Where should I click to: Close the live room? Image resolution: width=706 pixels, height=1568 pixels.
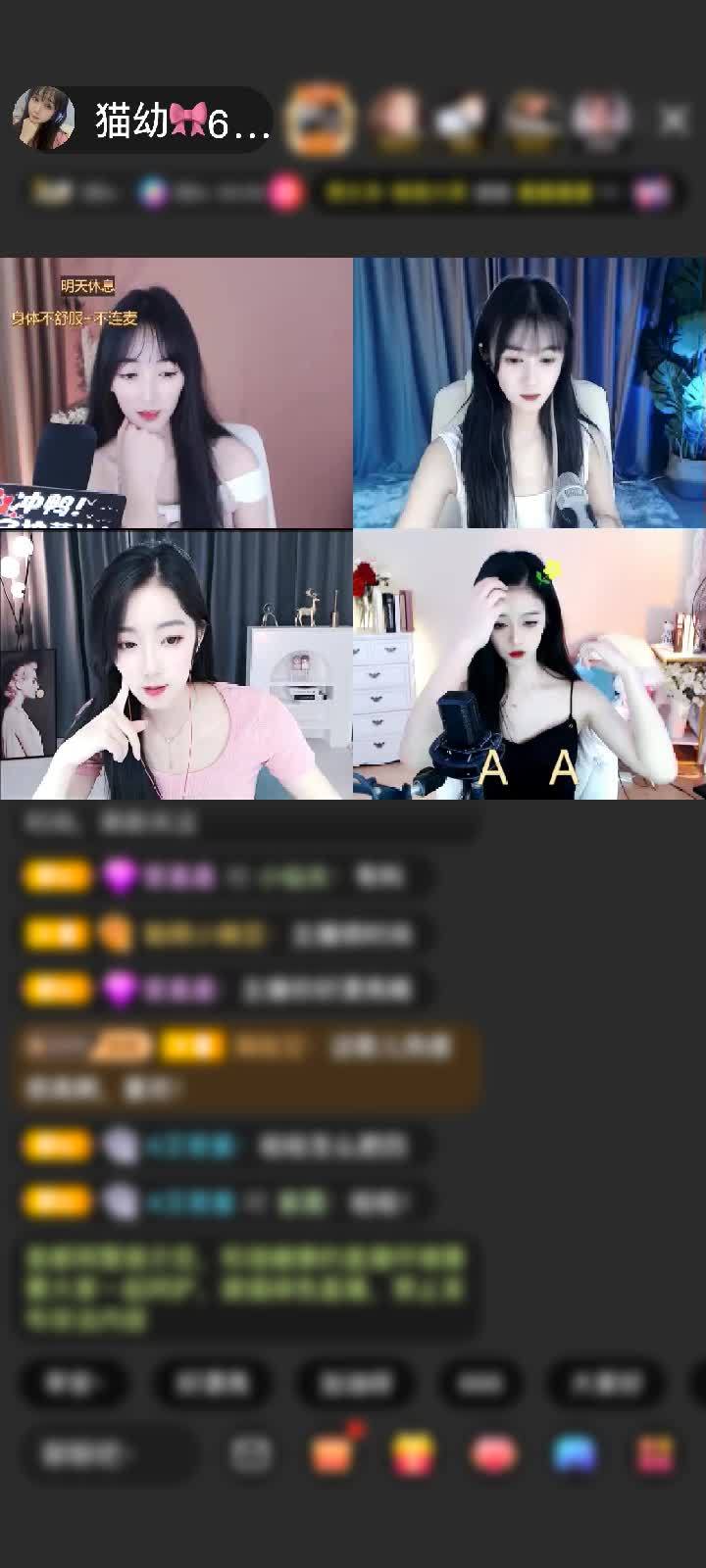[674, 120]
